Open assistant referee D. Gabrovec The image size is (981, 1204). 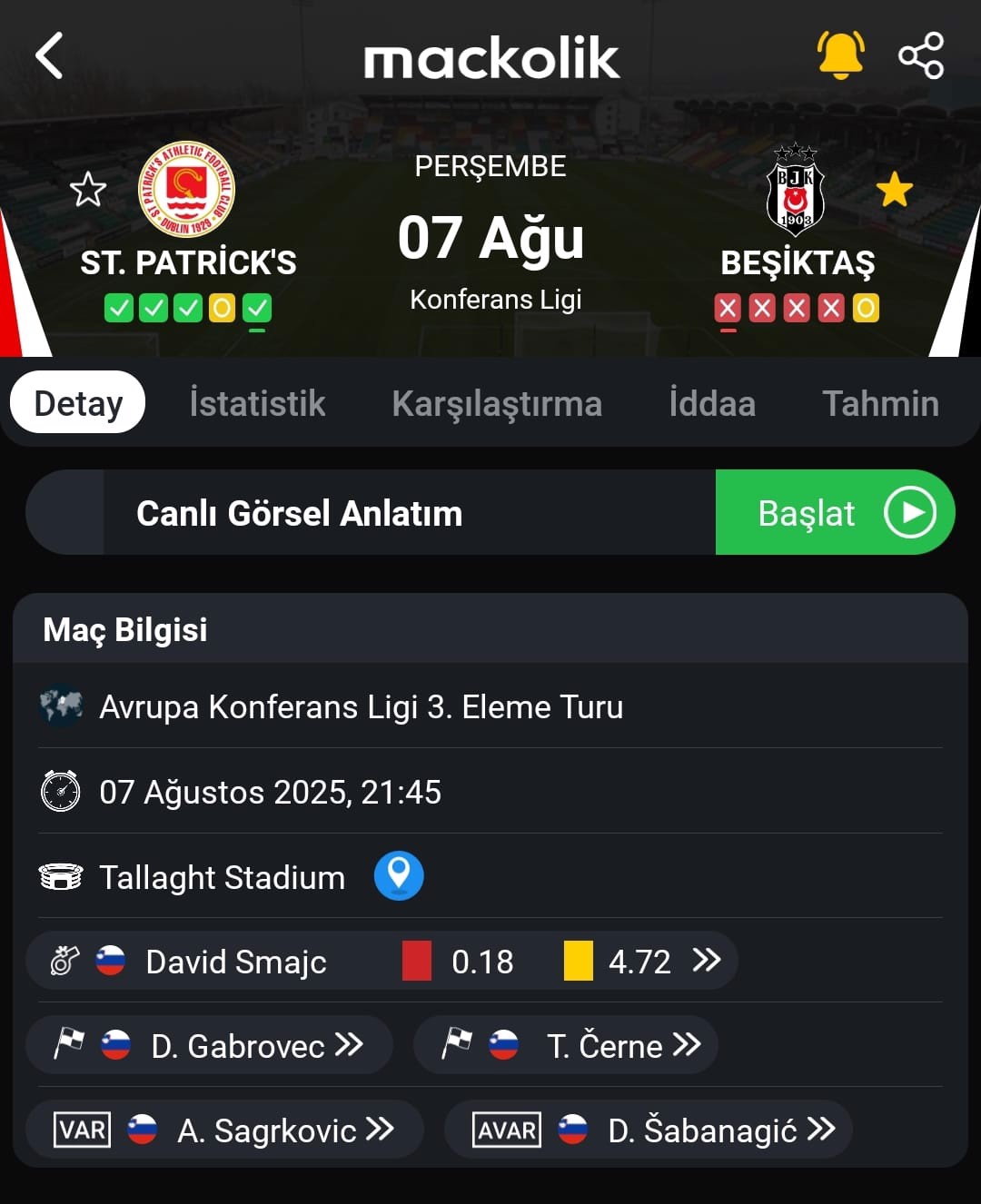[211, 1045]
